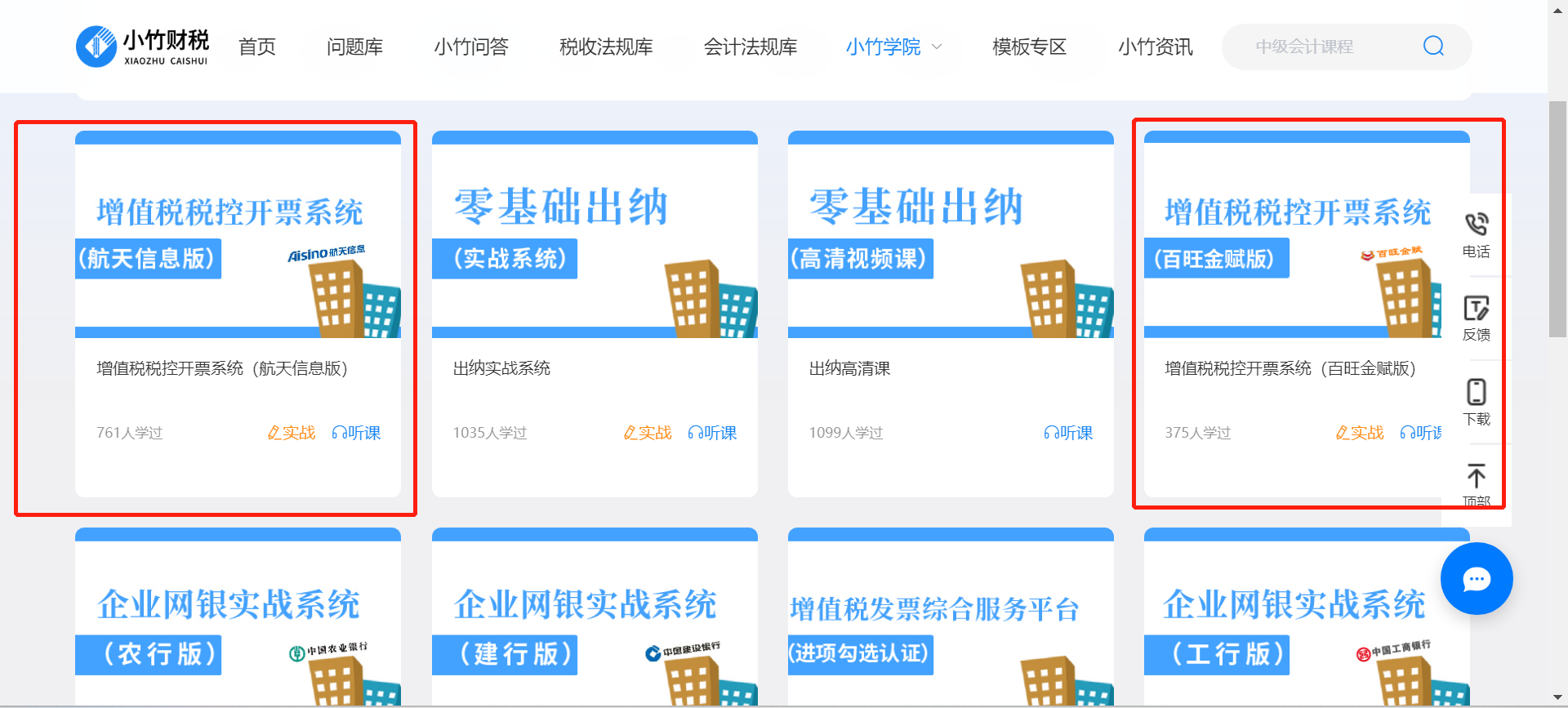Open 增值税税控开票系统 航天信息版 course card

pos(238,245)
